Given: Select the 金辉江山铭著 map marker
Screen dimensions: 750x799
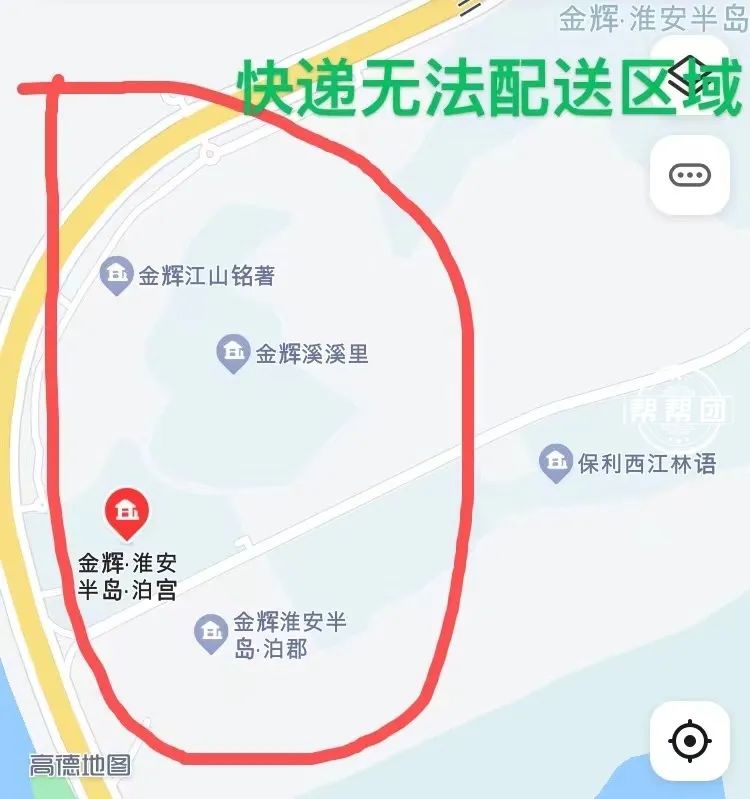Looking at the screenshot, I should click(x=117, y=273).
